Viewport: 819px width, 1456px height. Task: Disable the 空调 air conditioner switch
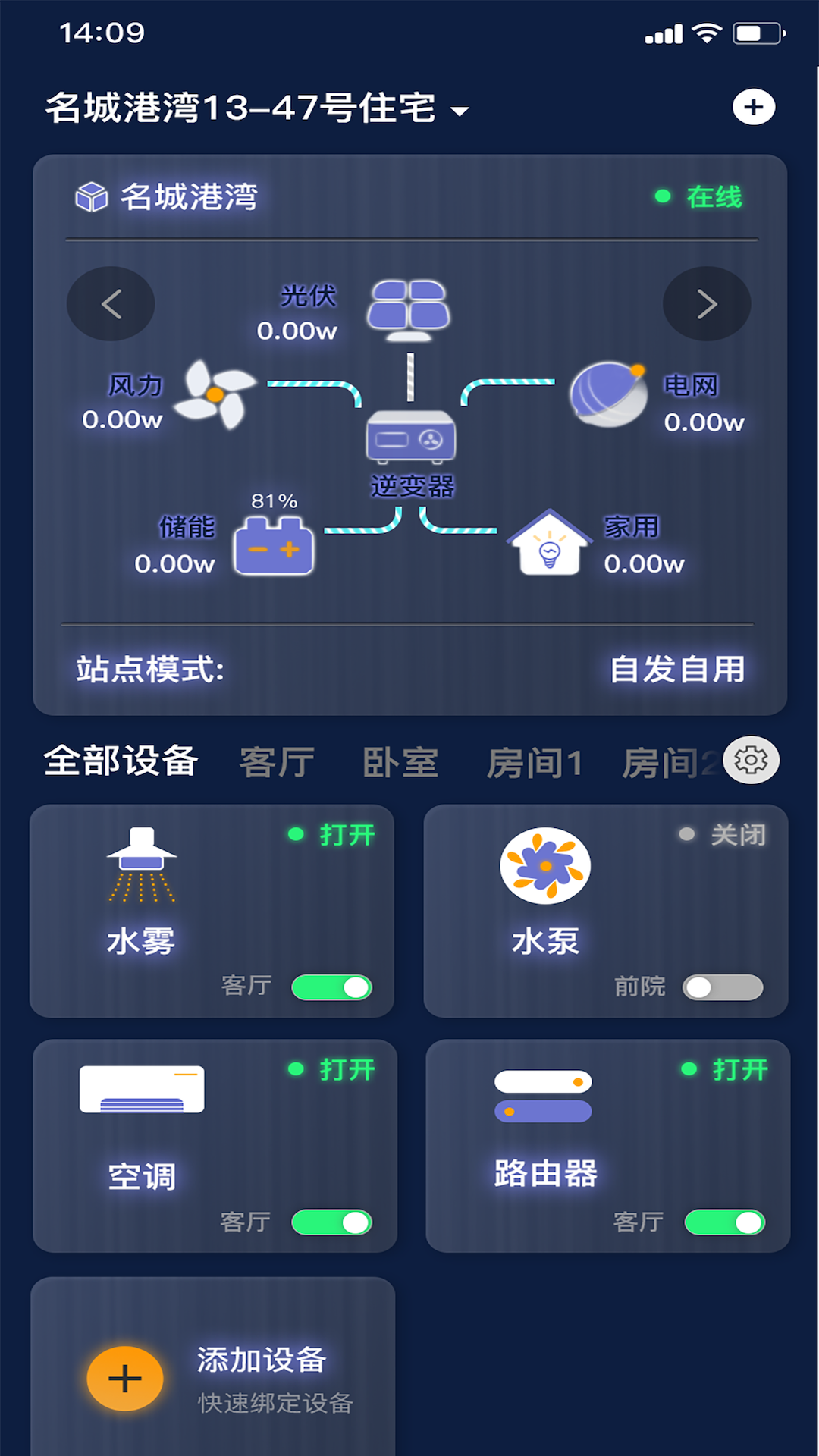coord(331,1222)
